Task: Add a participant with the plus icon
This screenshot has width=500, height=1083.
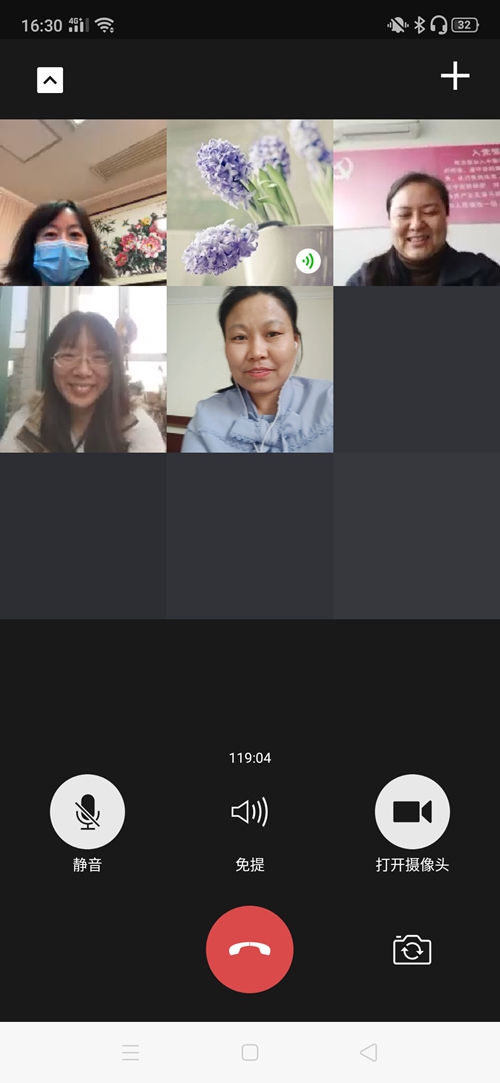Action: click(455, 76)
